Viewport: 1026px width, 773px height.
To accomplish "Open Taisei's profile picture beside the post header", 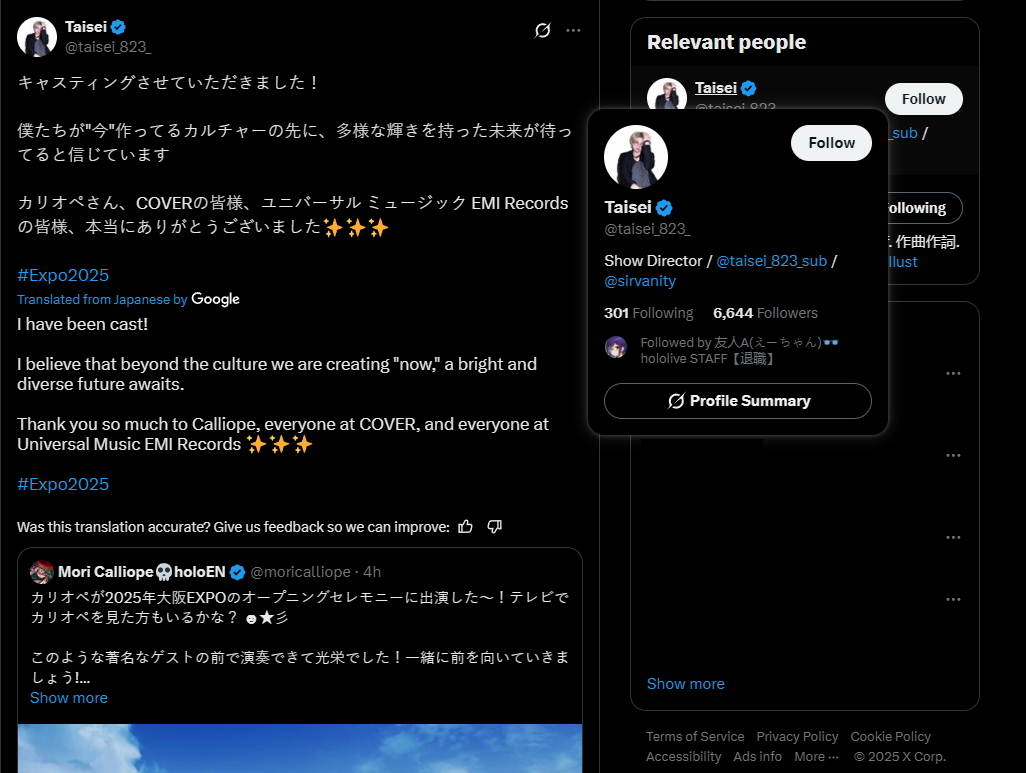I will 37,37.
